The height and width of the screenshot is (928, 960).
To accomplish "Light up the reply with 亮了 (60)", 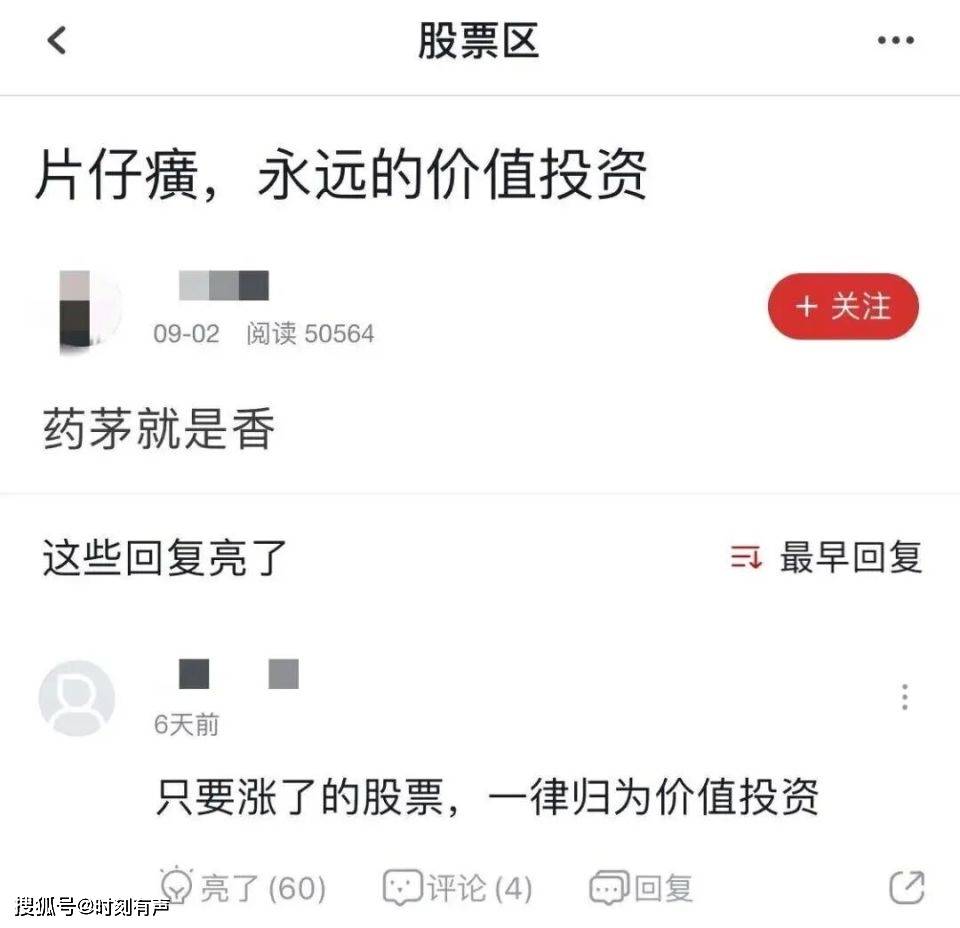I will [243, 886].
